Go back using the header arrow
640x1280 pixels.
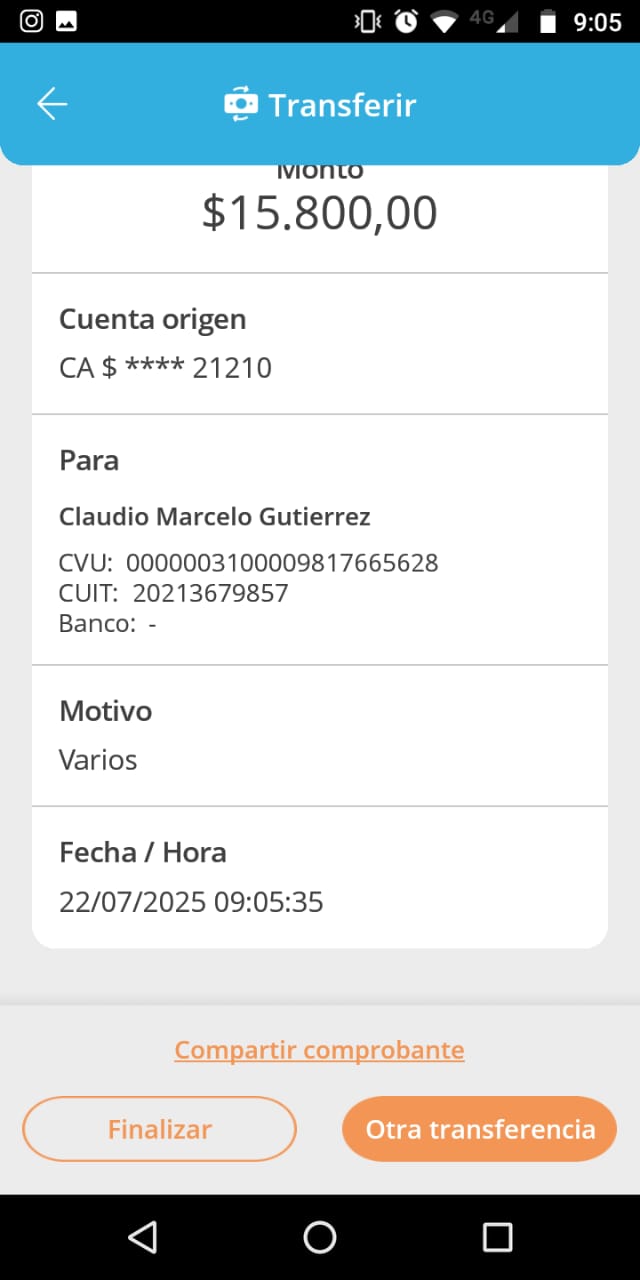52,104
